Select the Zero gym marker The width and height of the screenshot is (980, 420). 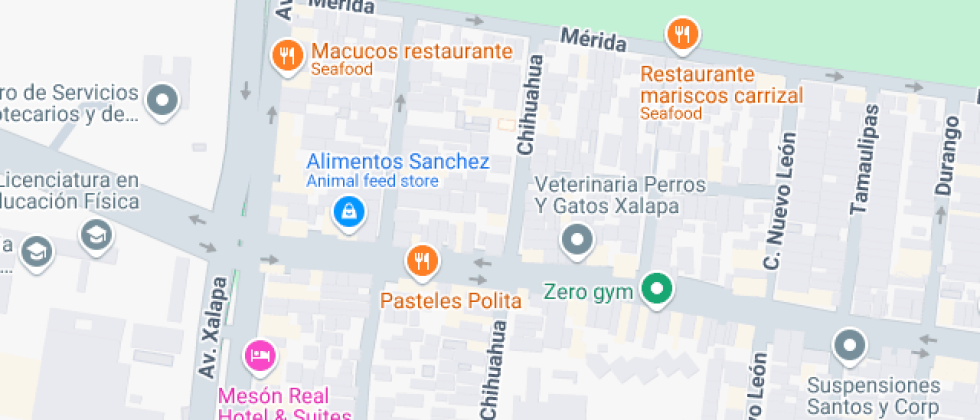657,291
